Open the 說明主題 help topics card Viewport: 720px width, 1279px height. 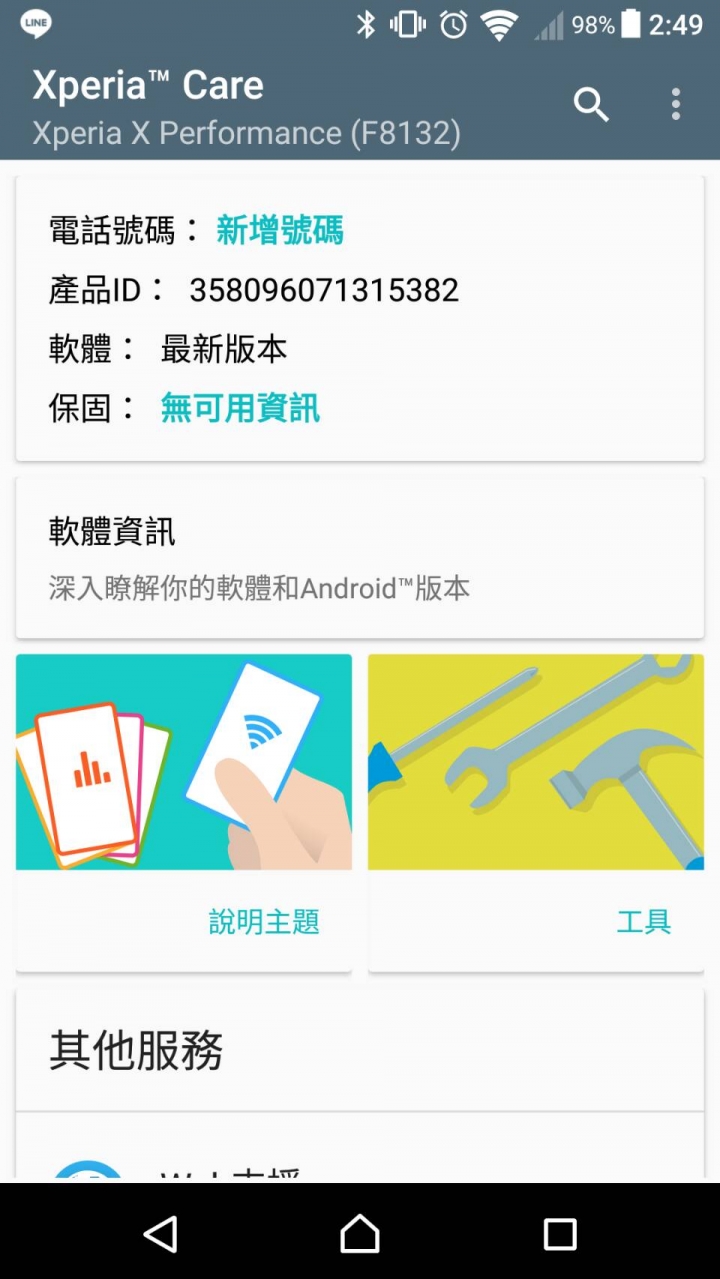click(184, 811)
